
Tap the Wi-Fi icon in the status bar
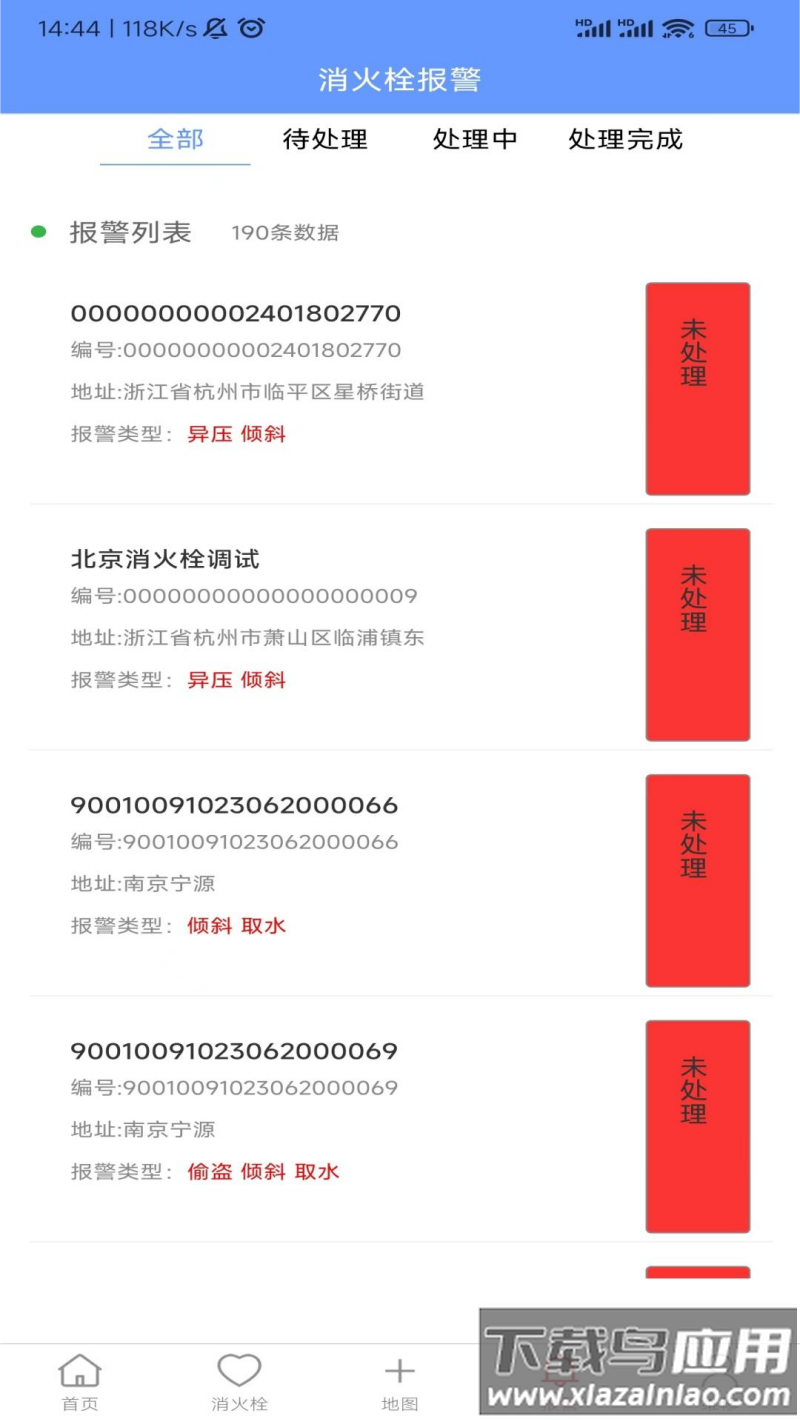tap(679, 28)
